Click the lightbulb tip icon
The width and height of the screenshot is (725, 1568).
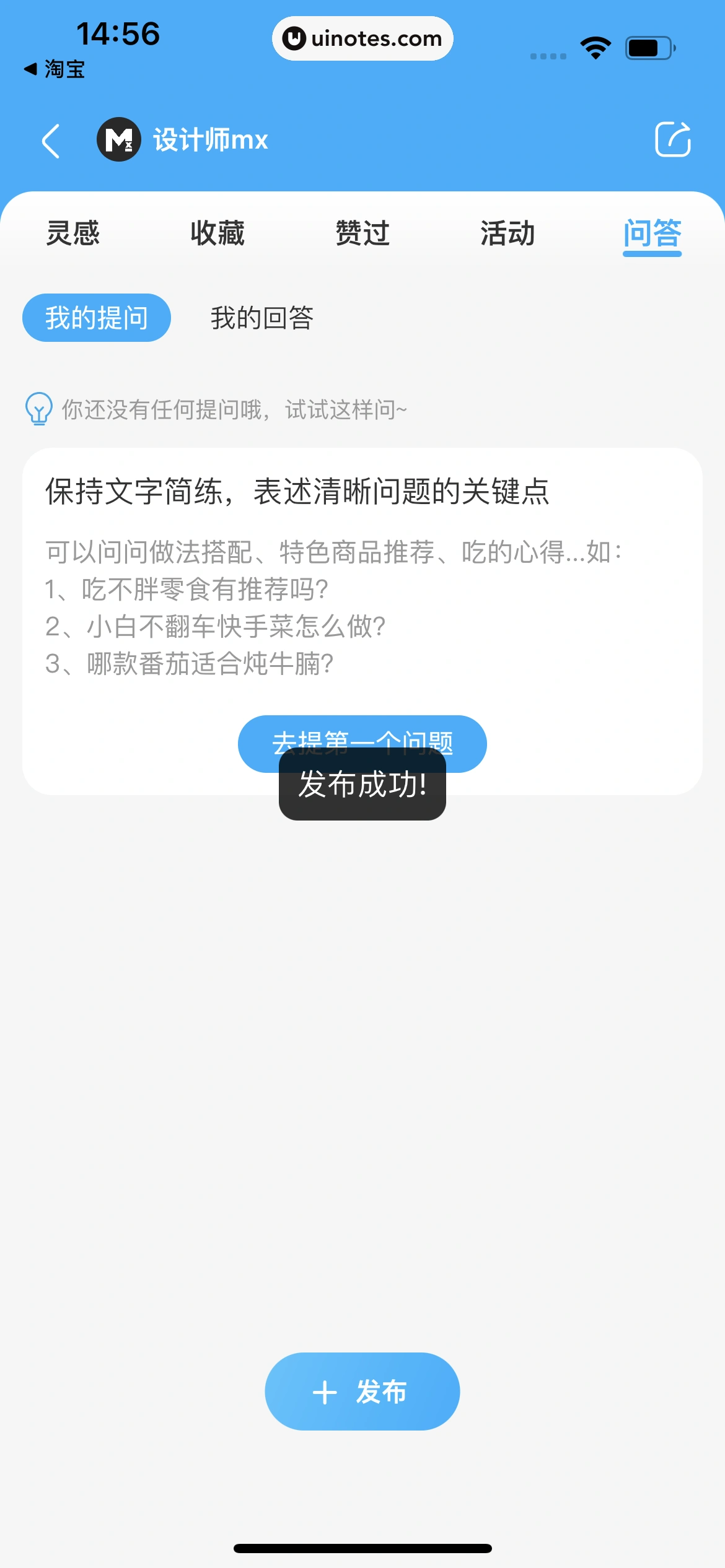tap(38, 409)
